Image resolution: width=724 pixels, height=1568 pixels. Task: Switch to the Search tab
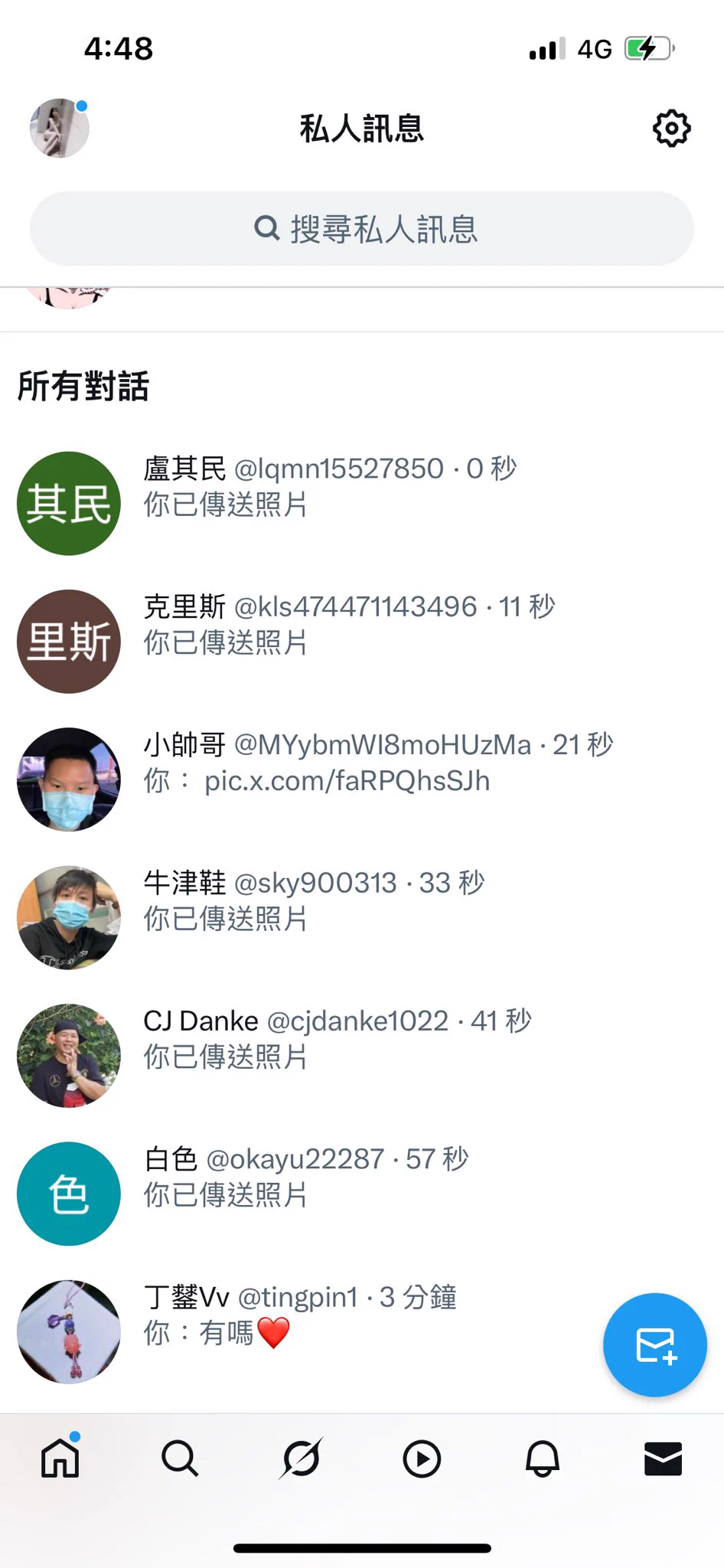click(181, 1459)
